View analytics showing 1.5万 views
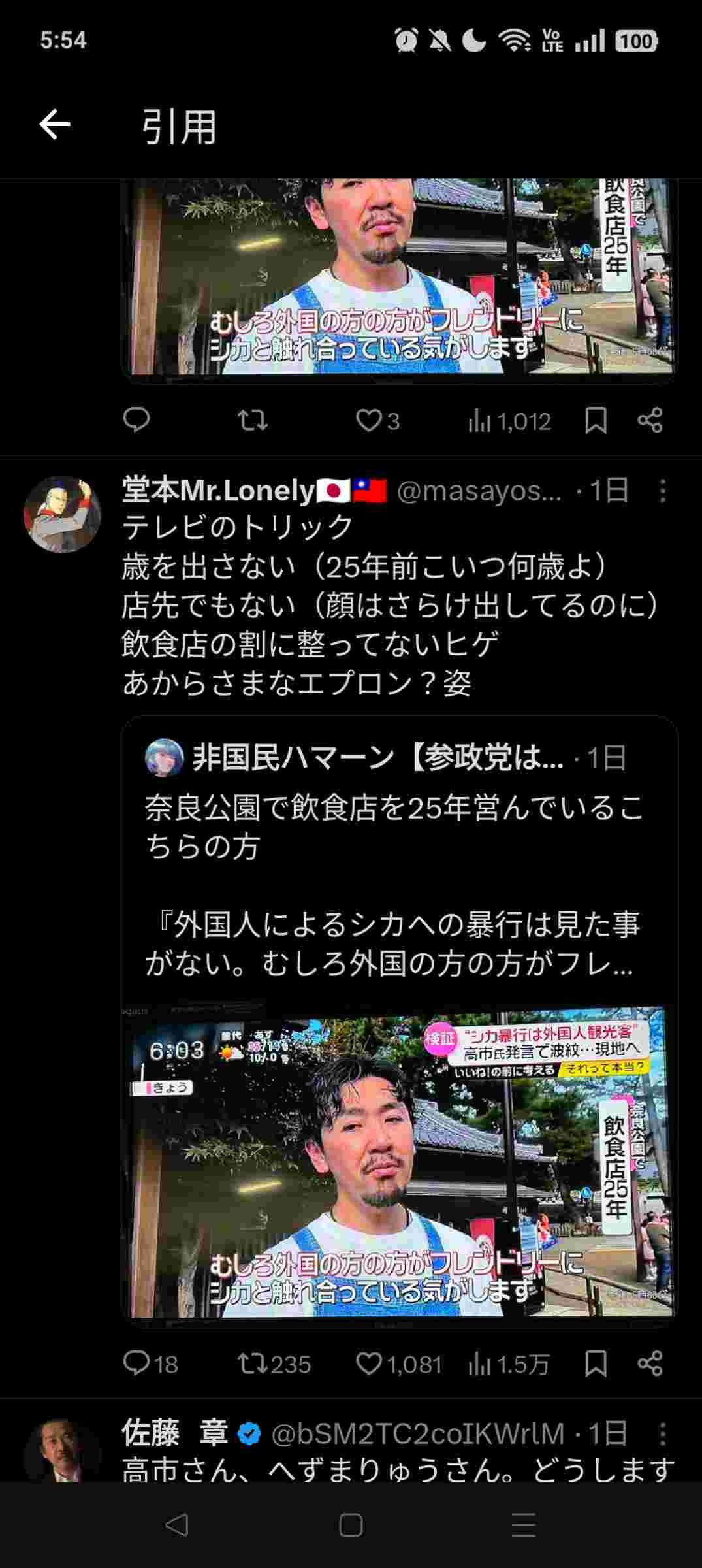This screenshot has width=702, height=1568. pyautogui.click(x=508, y=1364)
